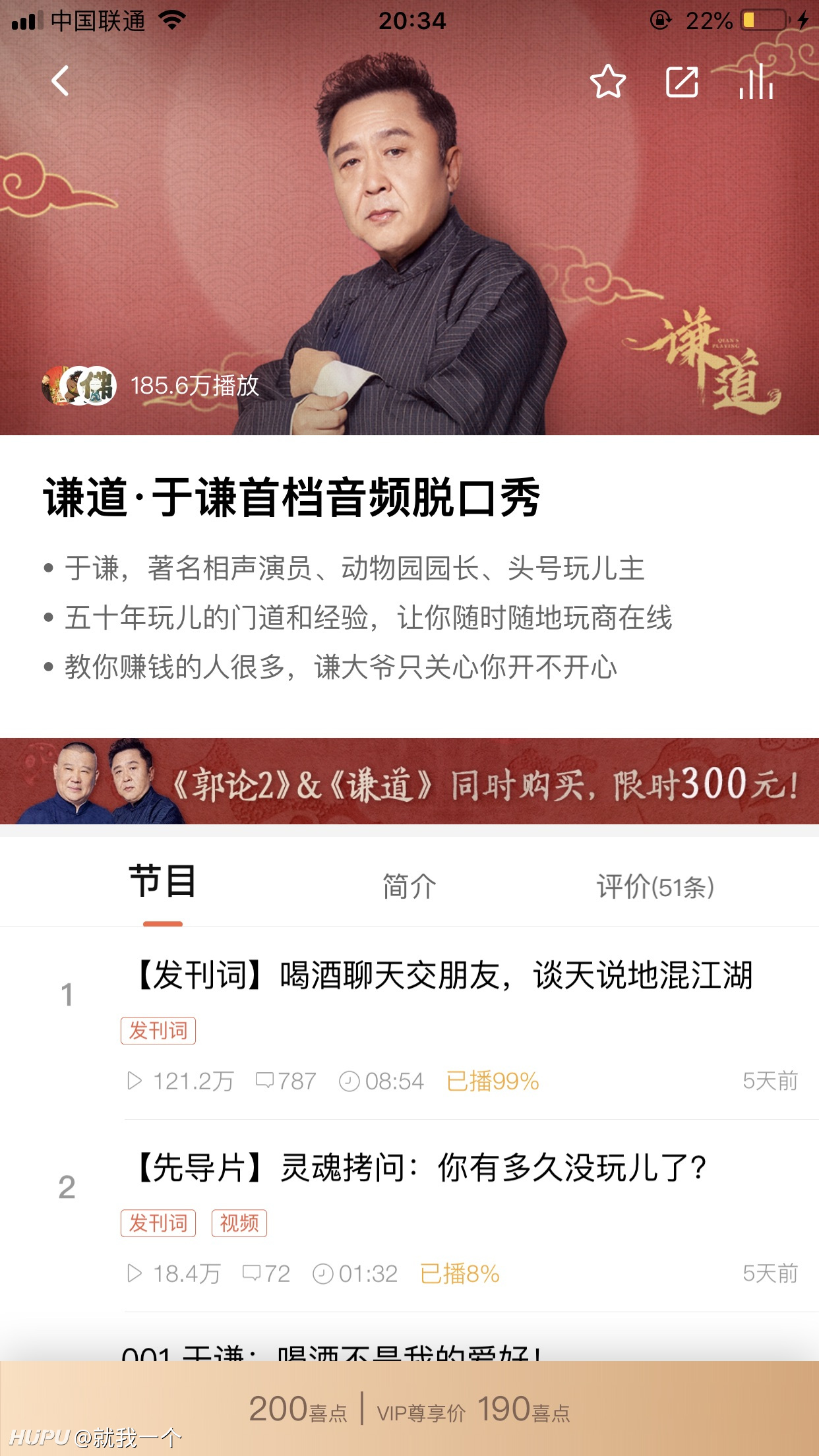819x1456 pixels.
Task: Switch to the 评价(51条) tab
Action: click(x=655, y=886)
